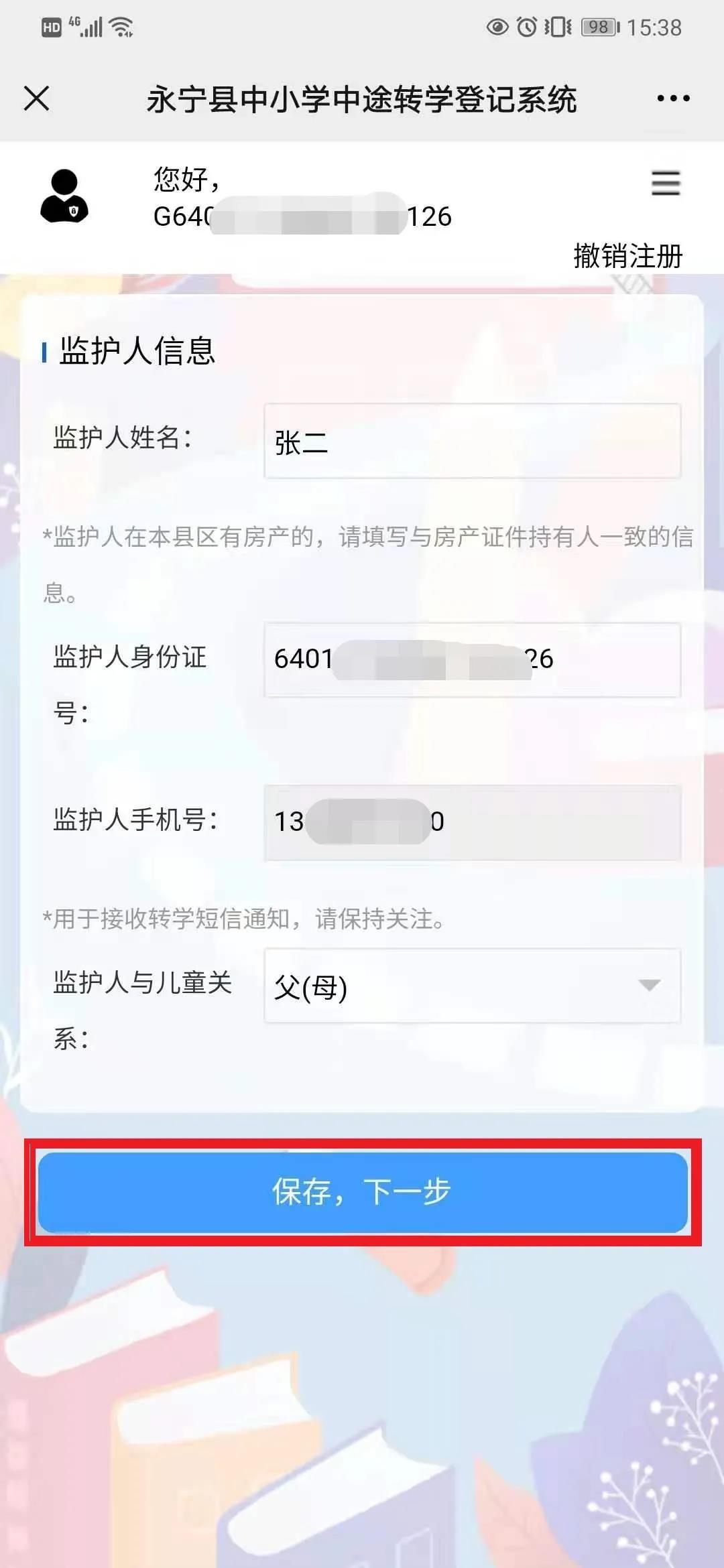Open the hamburger menu icon
This screenshot has height=1568, width=724.
click(665, 183)
